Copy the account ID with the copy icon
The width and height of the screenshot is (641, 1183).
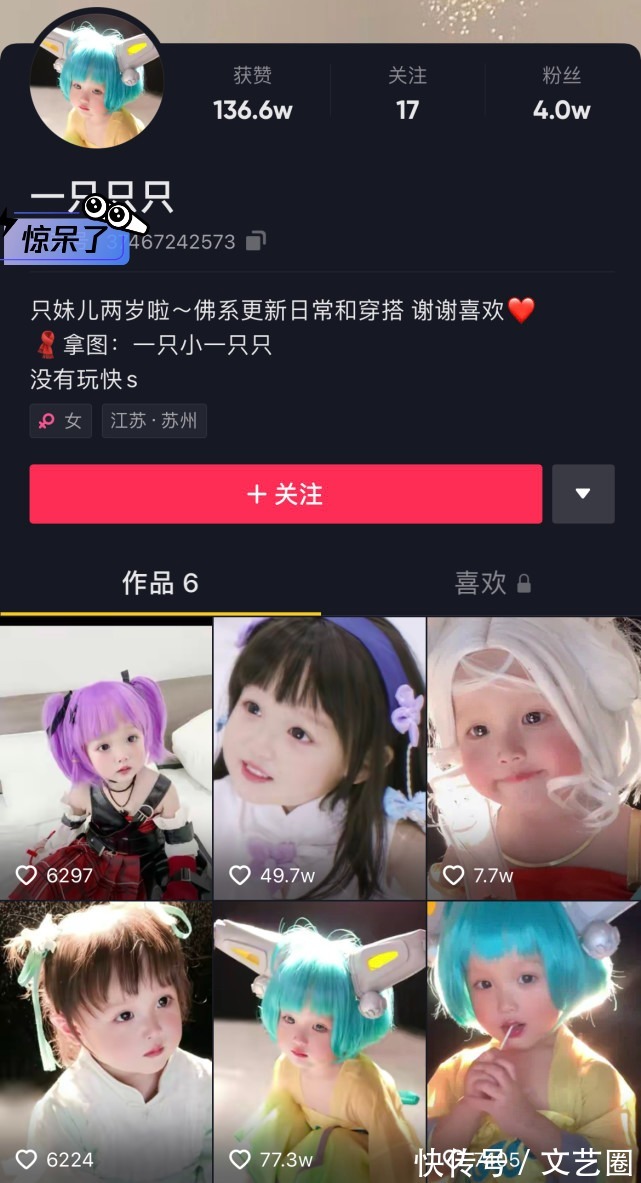tap(256, 241)
